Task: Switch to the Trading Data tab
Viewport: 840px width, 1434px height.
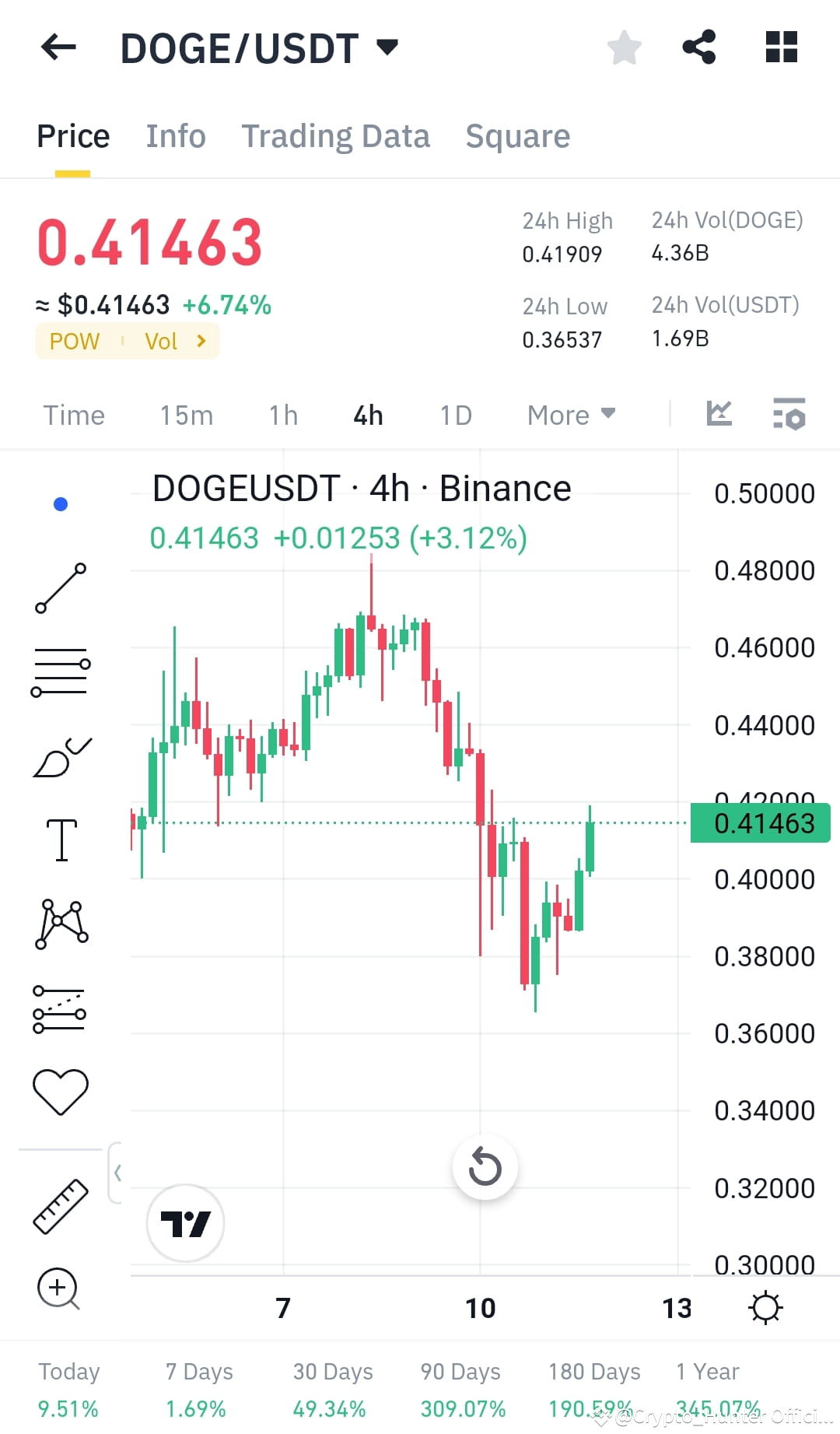Action: 336,135
